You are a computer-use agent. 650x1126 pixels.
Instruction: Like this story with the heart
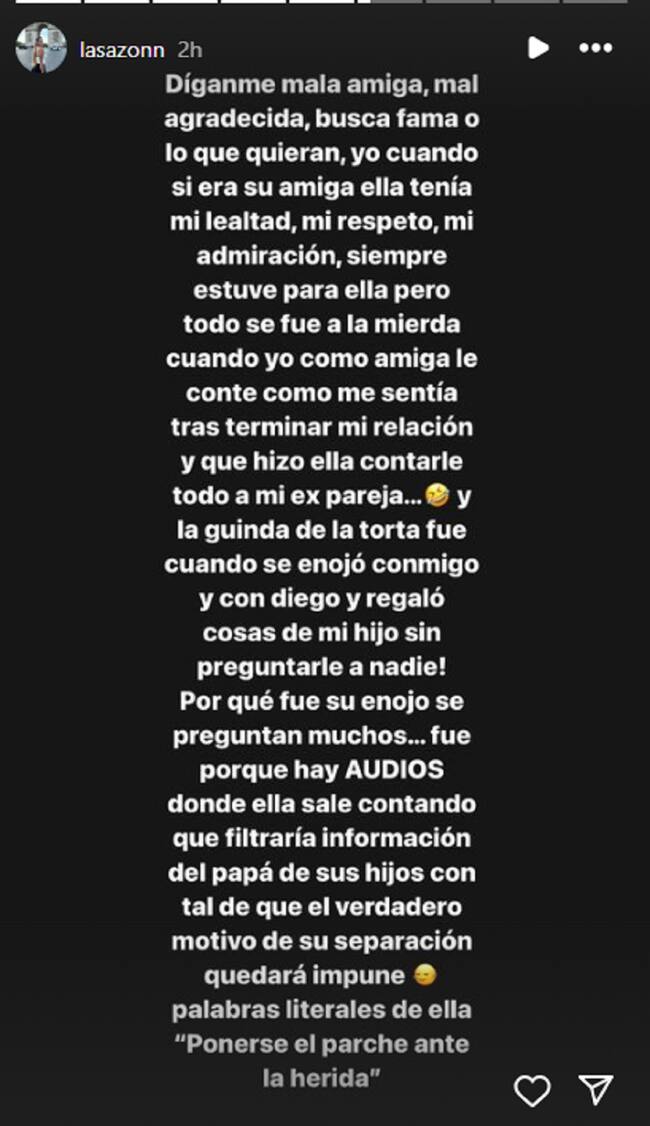[x=533, y=1088]
